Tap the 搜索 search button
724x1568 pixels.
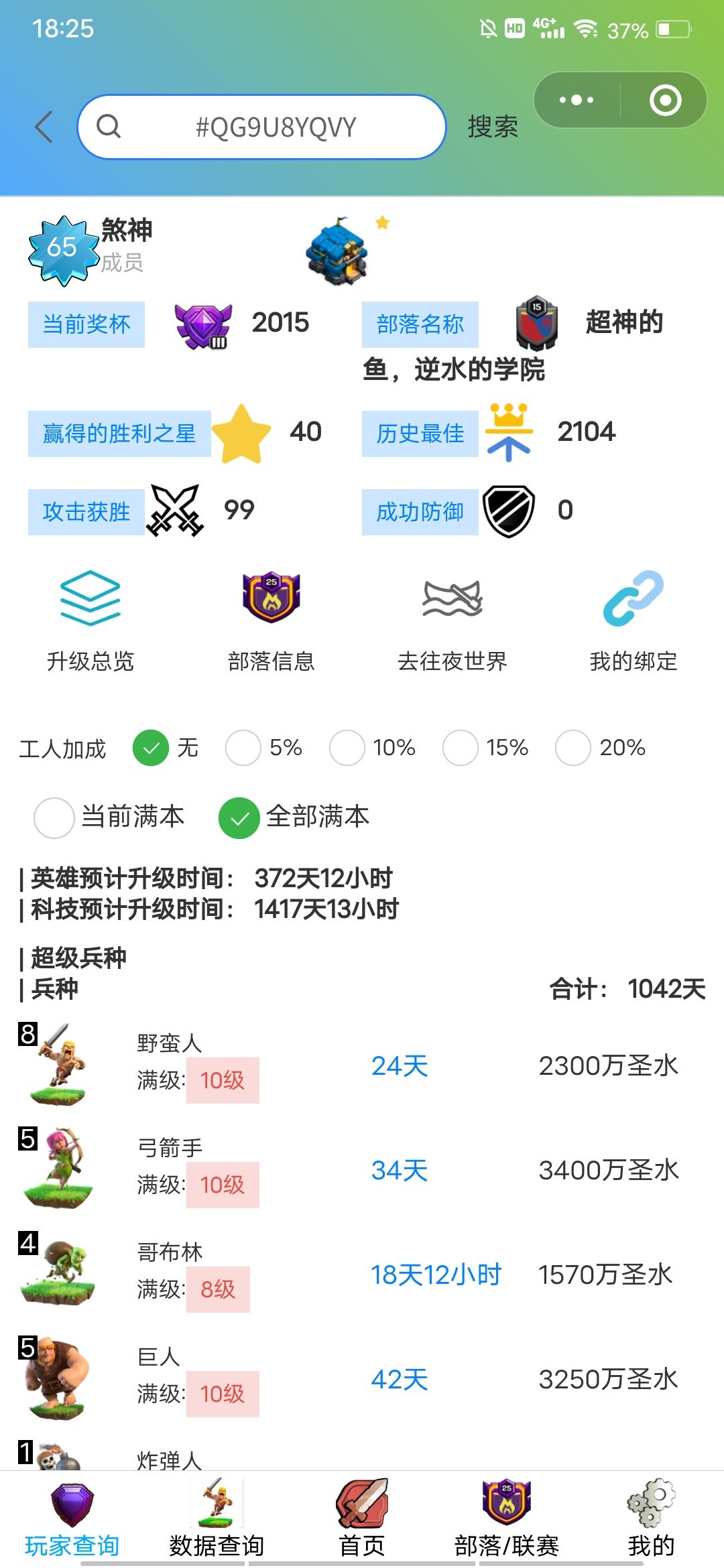point(491,127)
